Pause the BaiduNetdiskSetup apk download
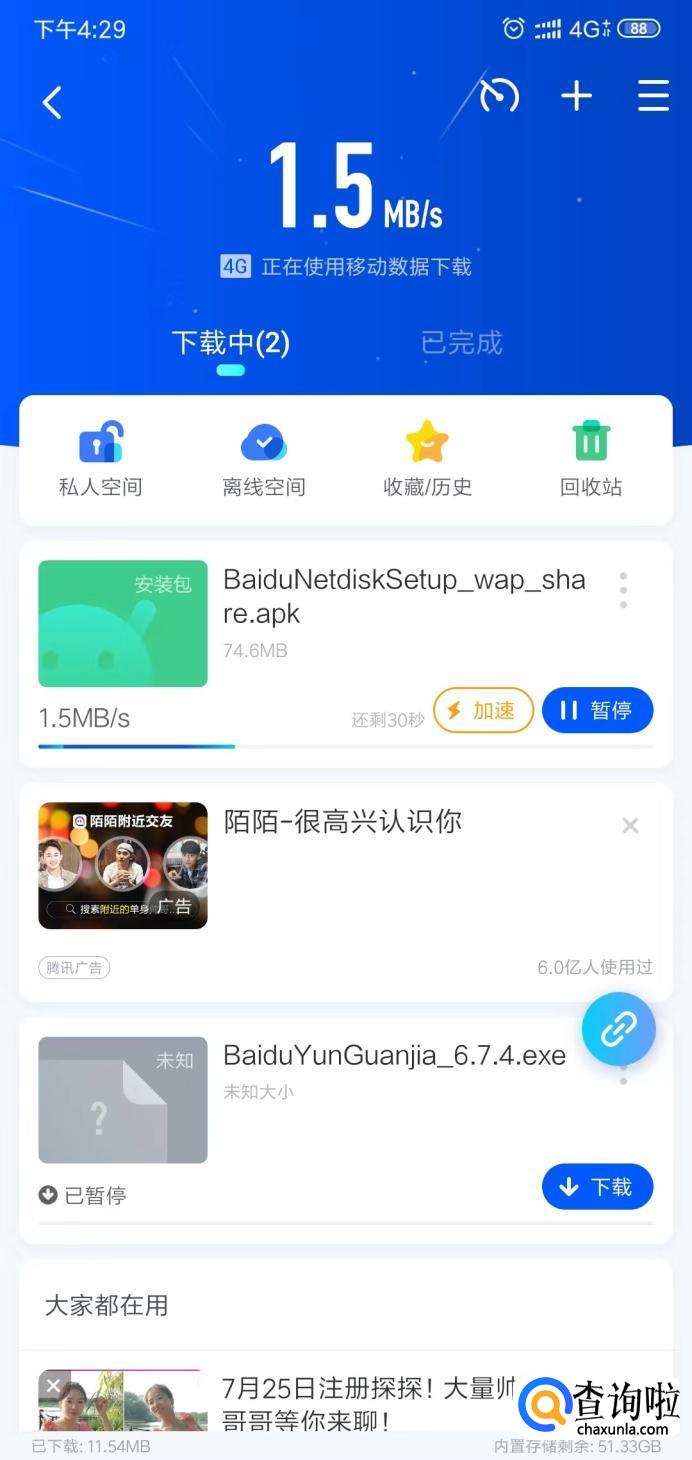 [x=597, y=710]
